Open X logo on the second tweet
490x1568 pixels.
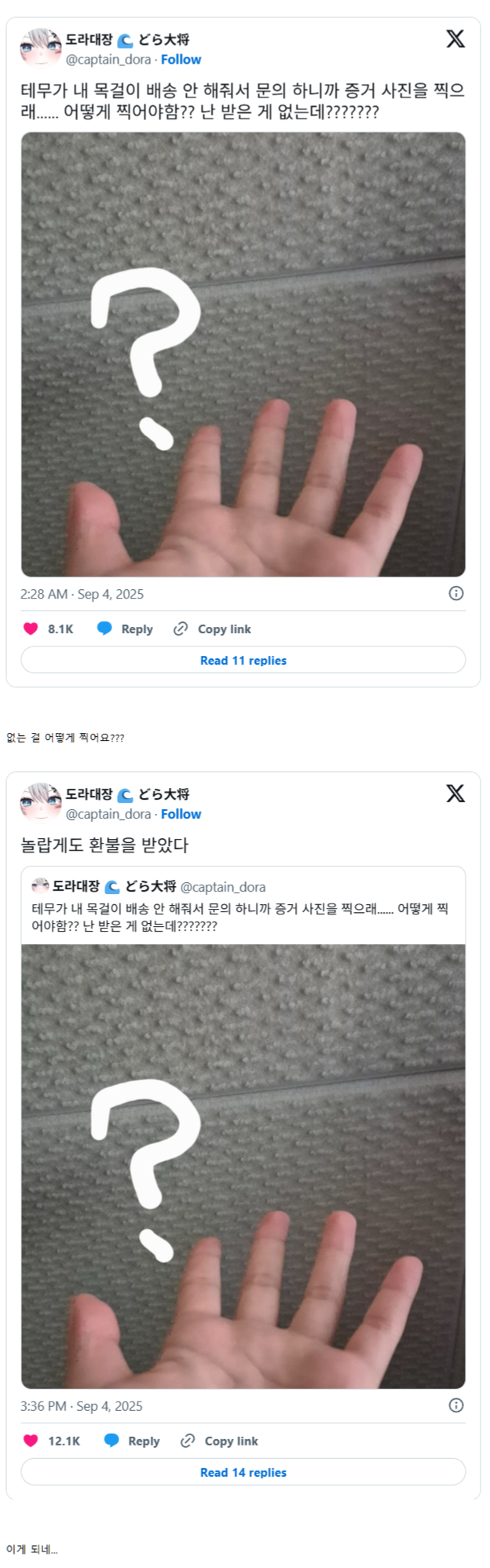[455, 793]
